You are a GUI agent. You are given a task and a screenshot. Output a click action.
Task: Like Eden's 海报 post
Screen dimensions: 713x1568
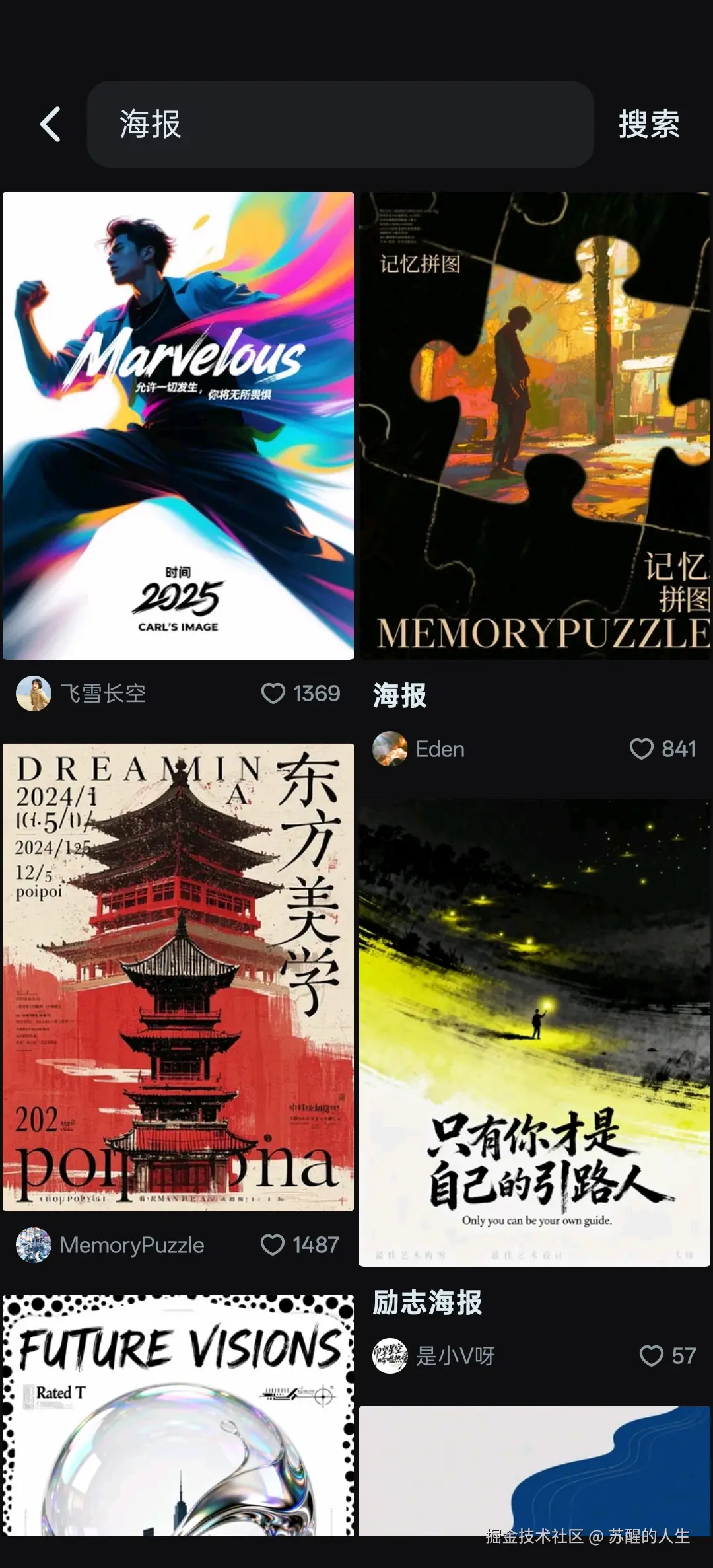641,748
